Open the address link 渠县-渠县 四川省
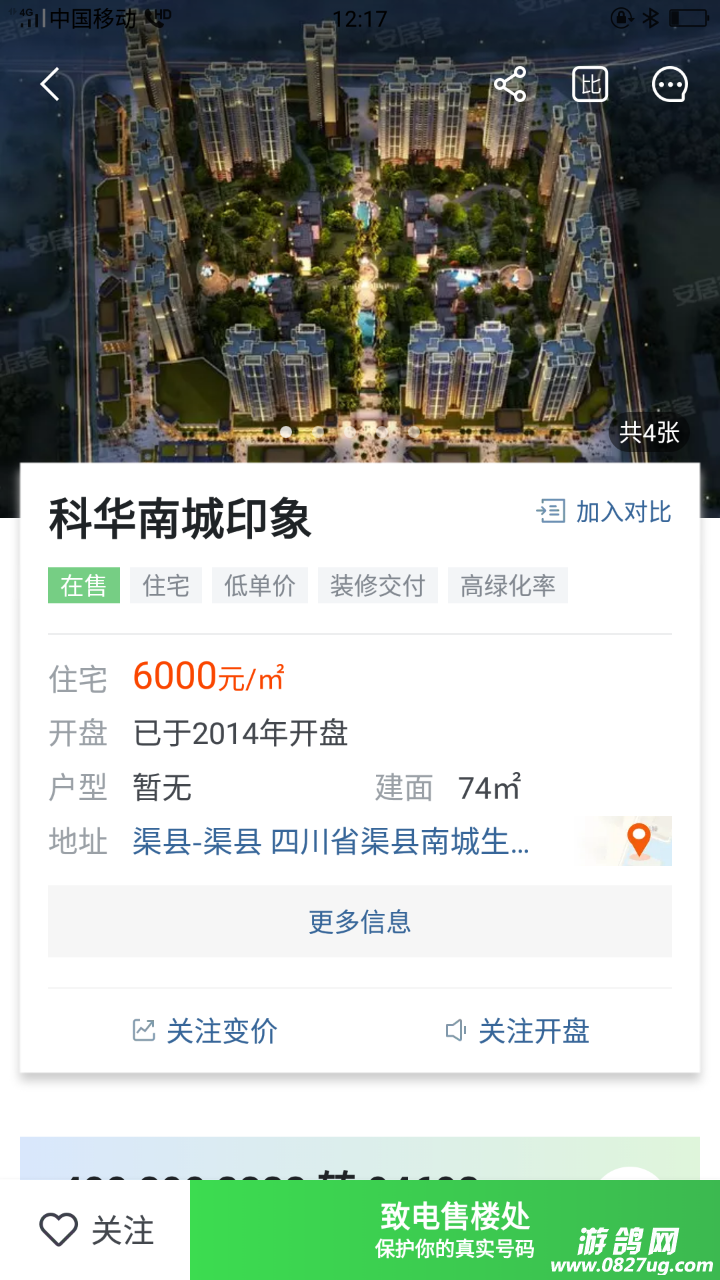This screenshot has width=720, height=1280. click(x=331, y=841)
